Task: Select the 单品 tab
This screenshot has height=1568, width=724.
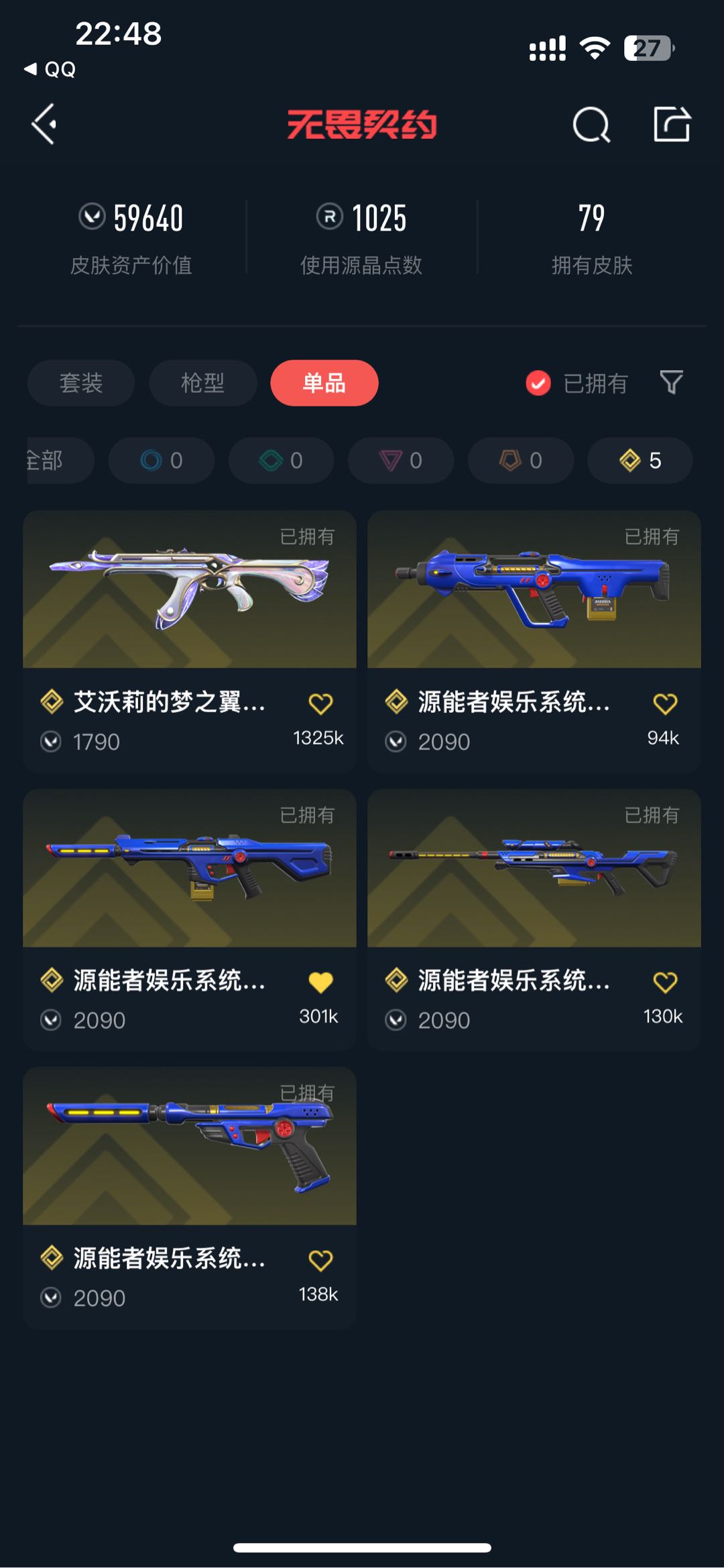Action: [324, 383]
